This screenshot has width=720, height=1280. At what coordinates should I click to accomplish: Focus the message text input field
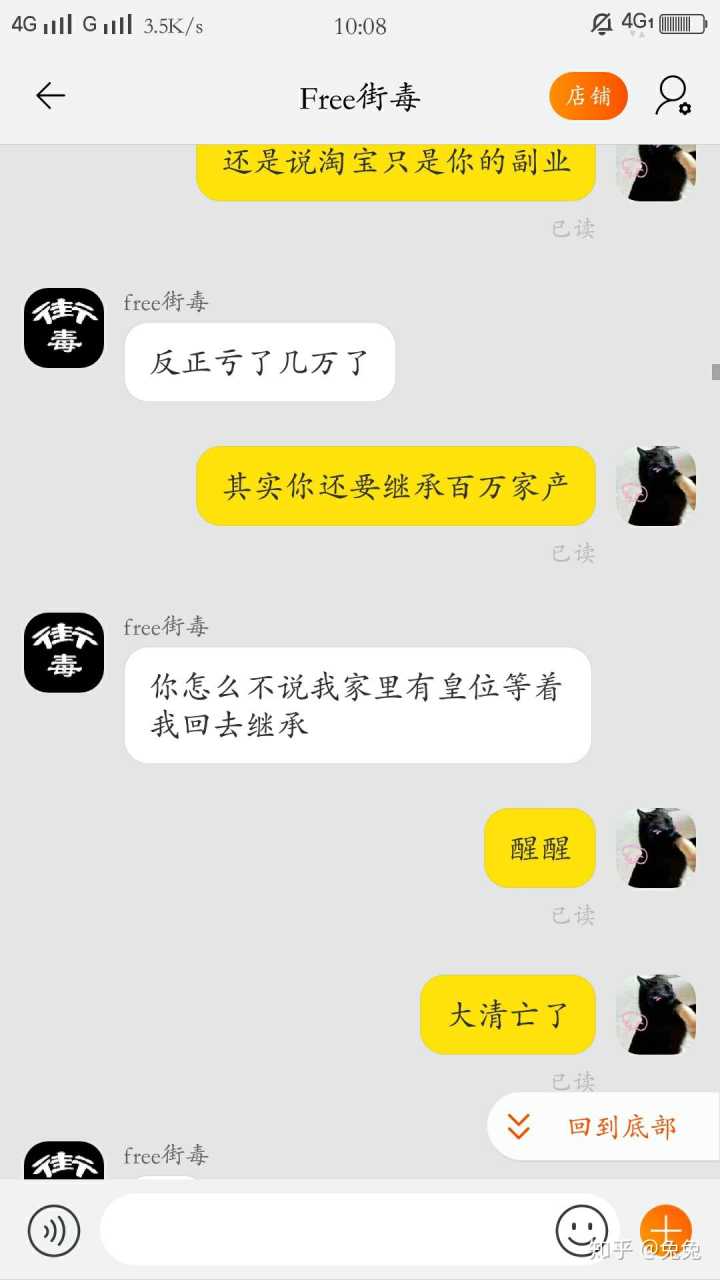coord(325,1230)
